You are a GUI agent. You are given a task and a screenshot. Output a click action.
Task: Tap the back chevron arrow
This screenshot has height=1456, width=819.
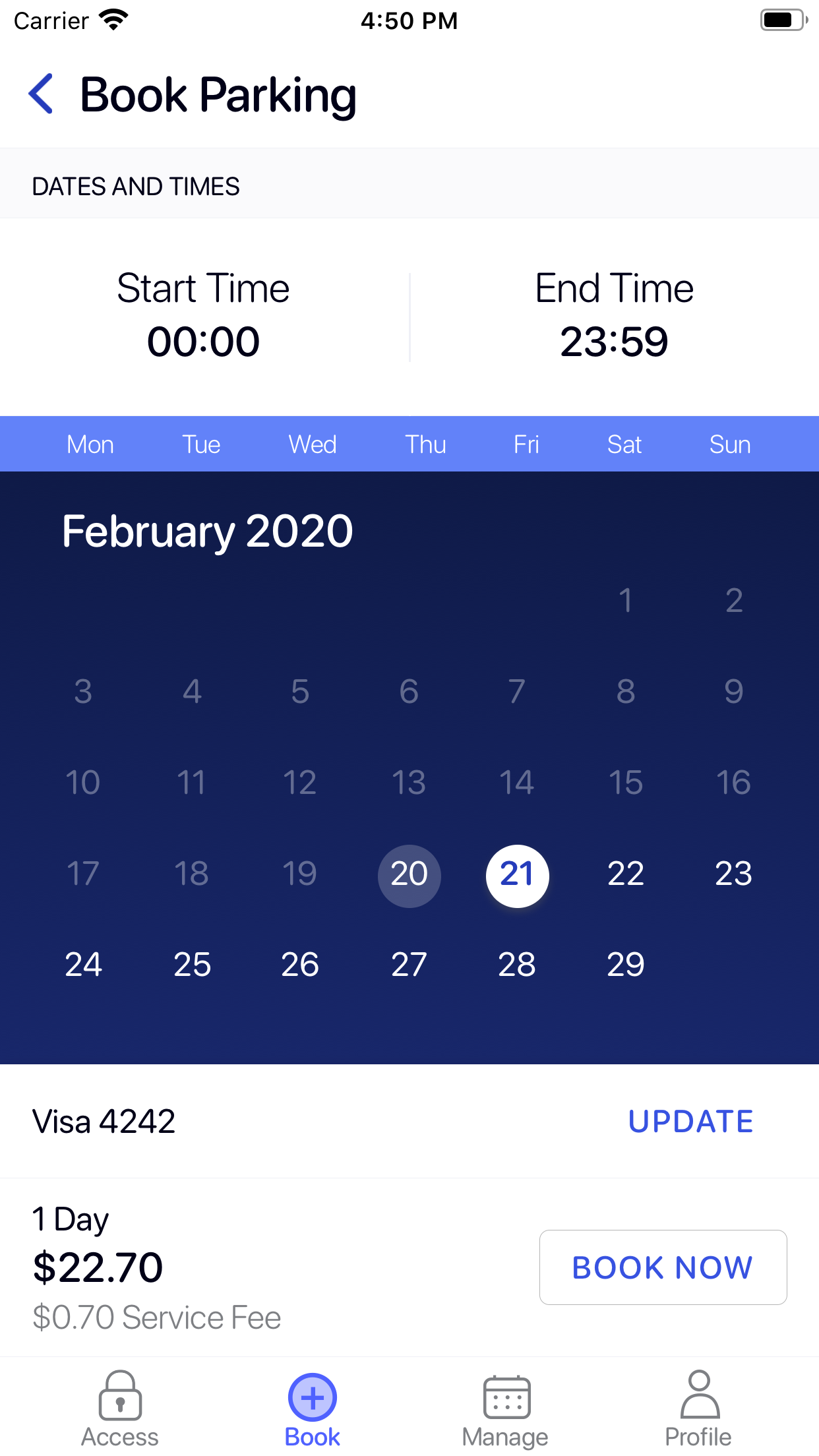(x=41, y=94)
